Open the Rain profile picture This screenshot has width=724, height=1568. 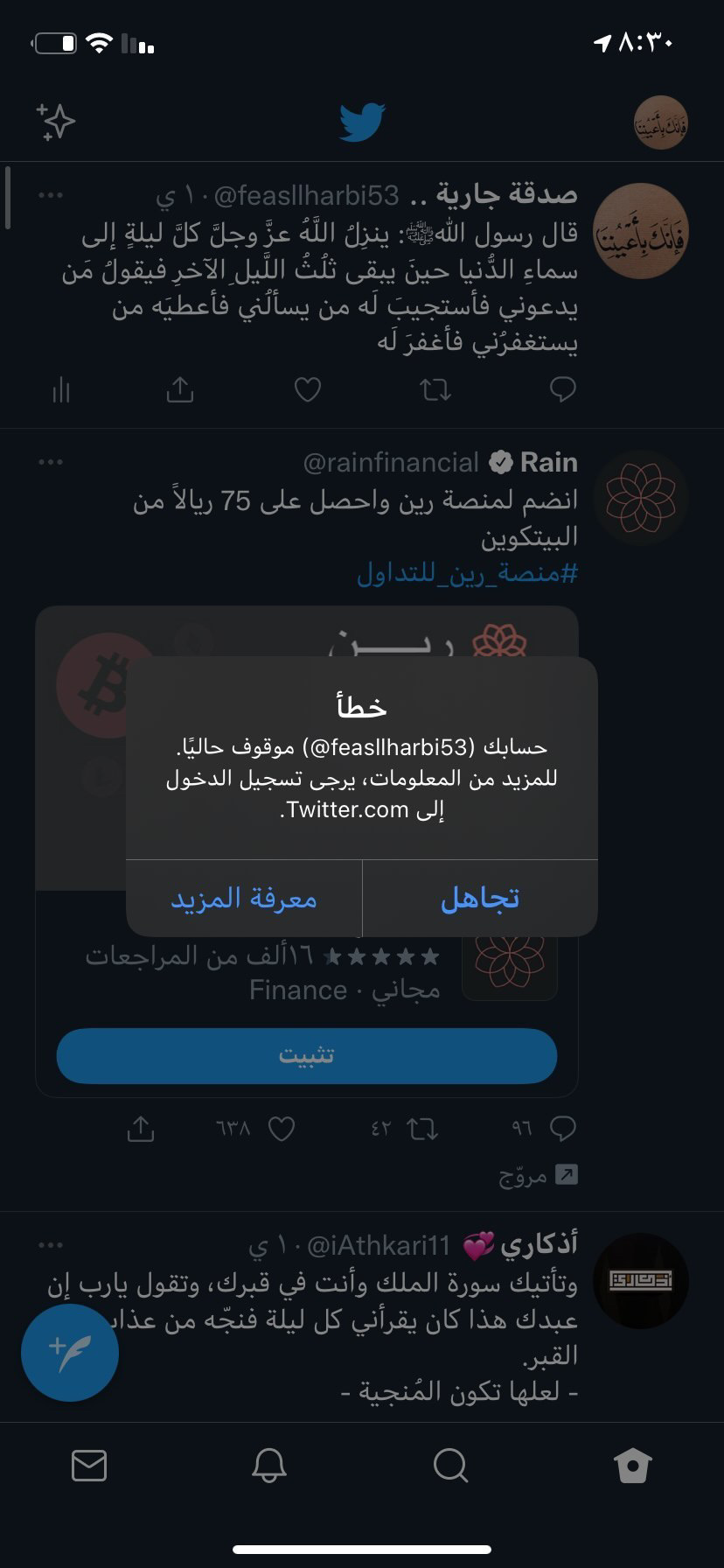point(641,499)
